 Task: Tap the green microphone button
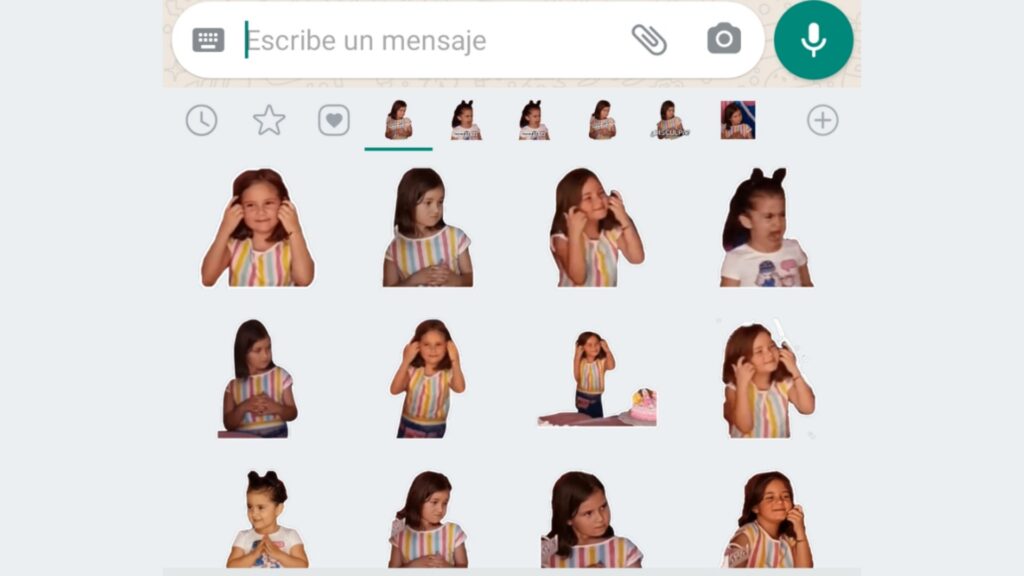click(813, 40)
